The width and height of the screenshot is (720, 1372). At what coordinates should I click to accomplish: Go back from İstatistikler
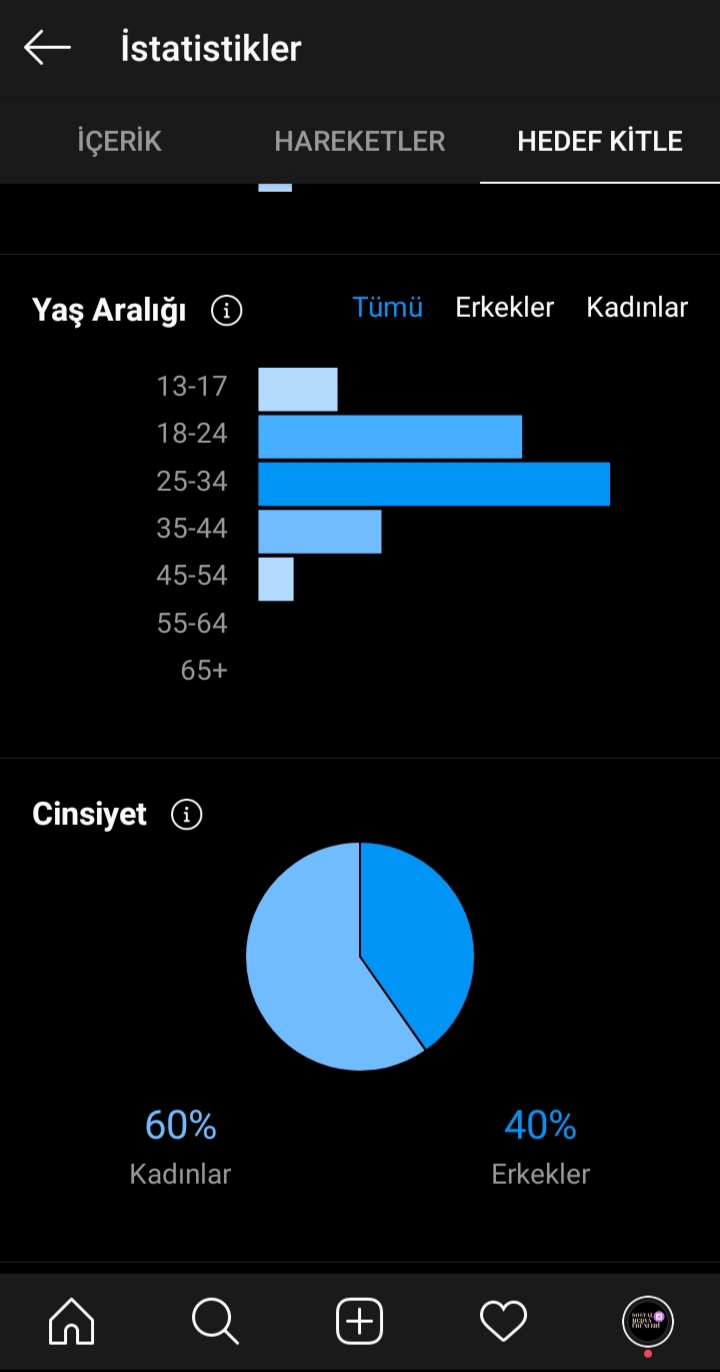click(x=47, y=47)
